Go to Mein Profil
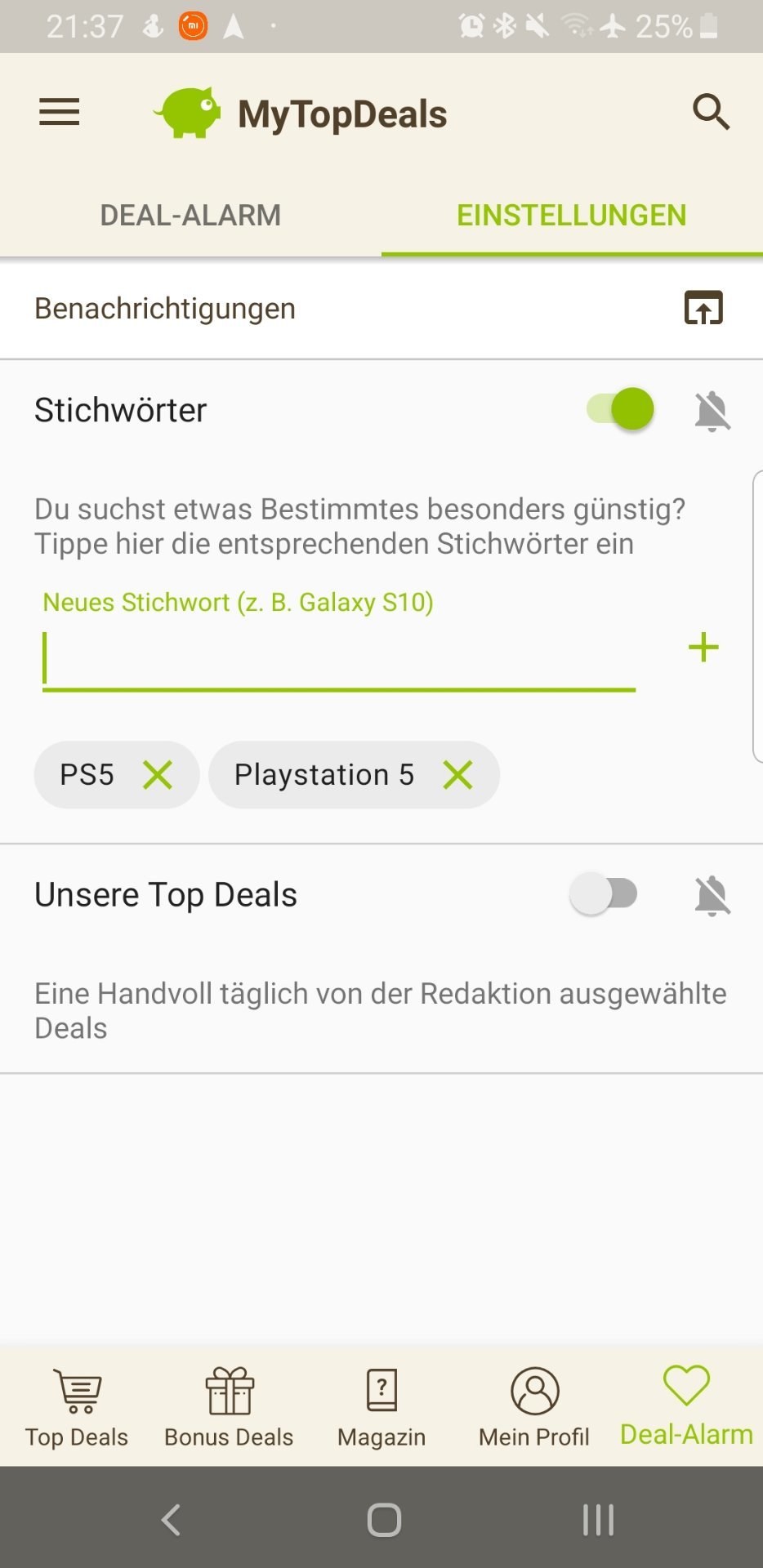 point(534,1407)
